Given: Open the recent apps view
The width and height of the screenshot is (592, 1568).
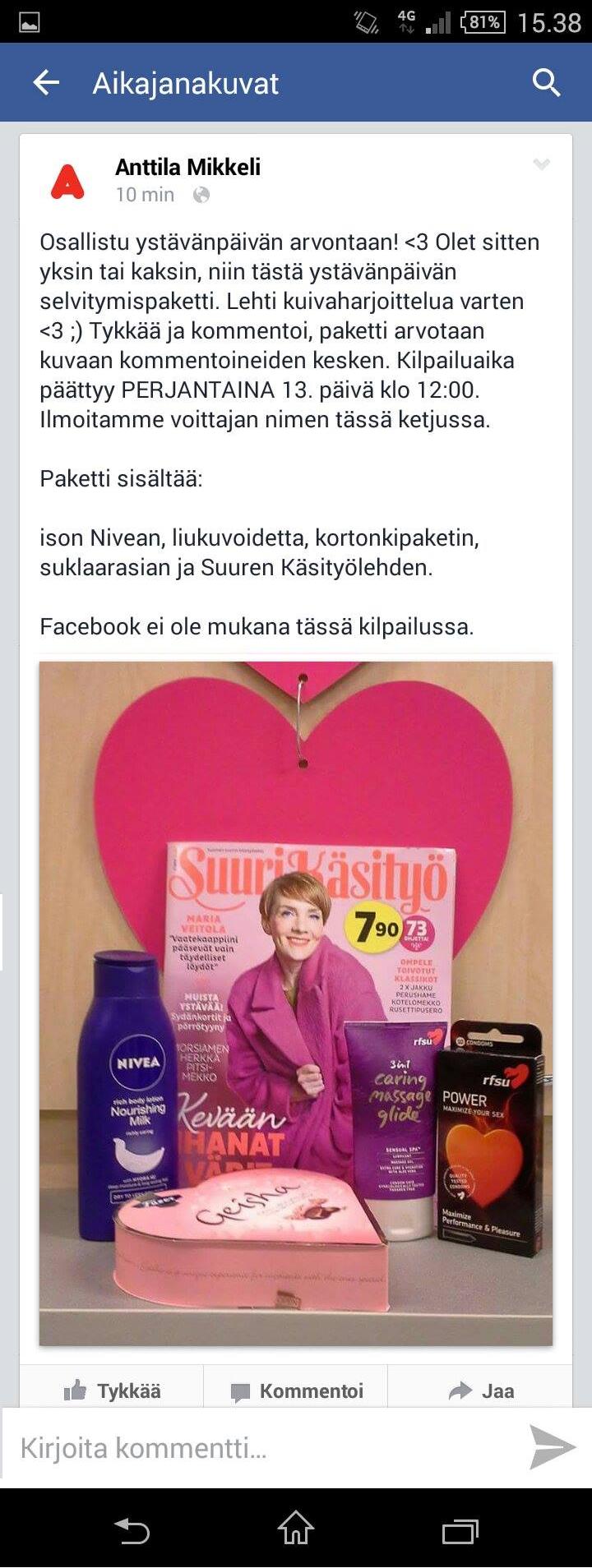Looking at the screenshot, I should click(460, 1530).
